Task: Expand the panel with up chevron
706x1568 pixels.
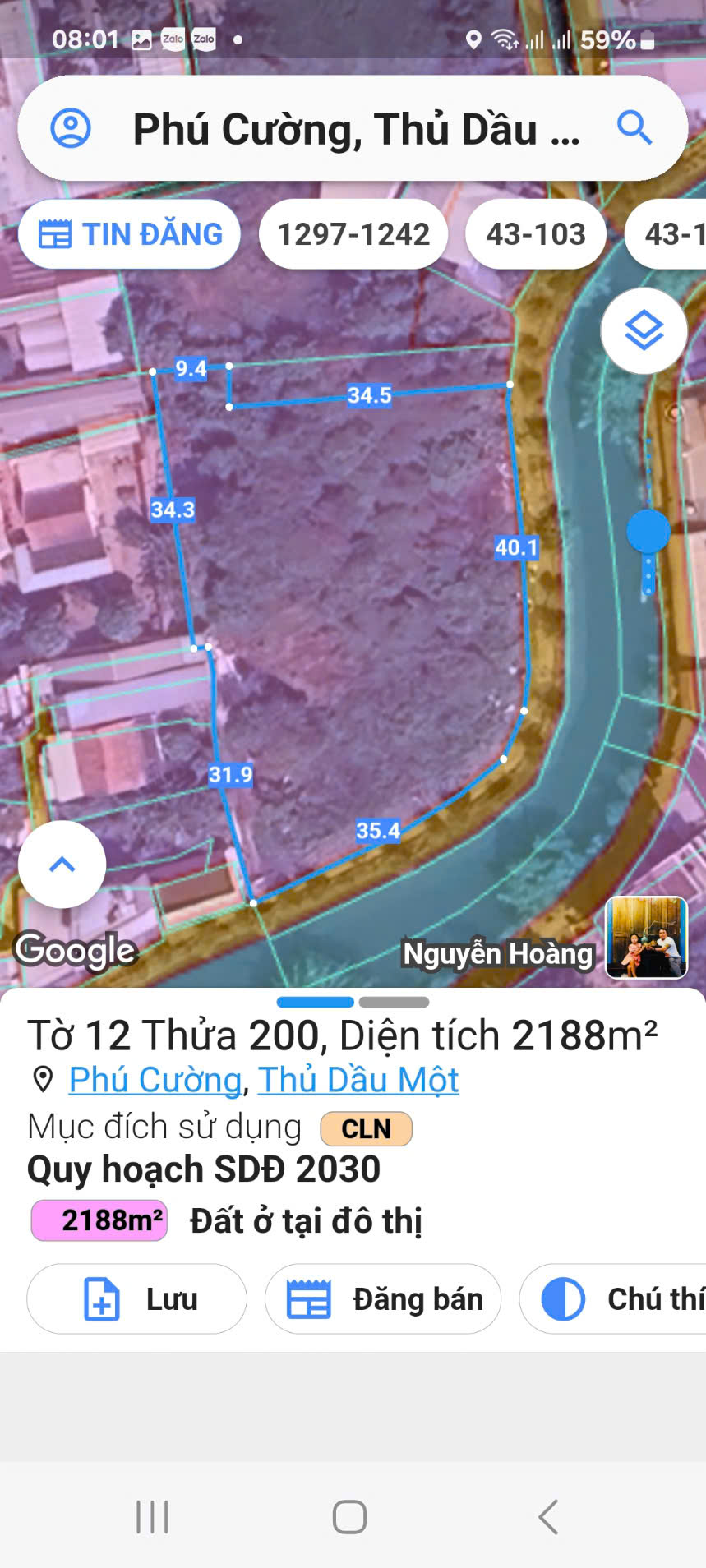Action: pyautogui.click(x=62, y=865)
